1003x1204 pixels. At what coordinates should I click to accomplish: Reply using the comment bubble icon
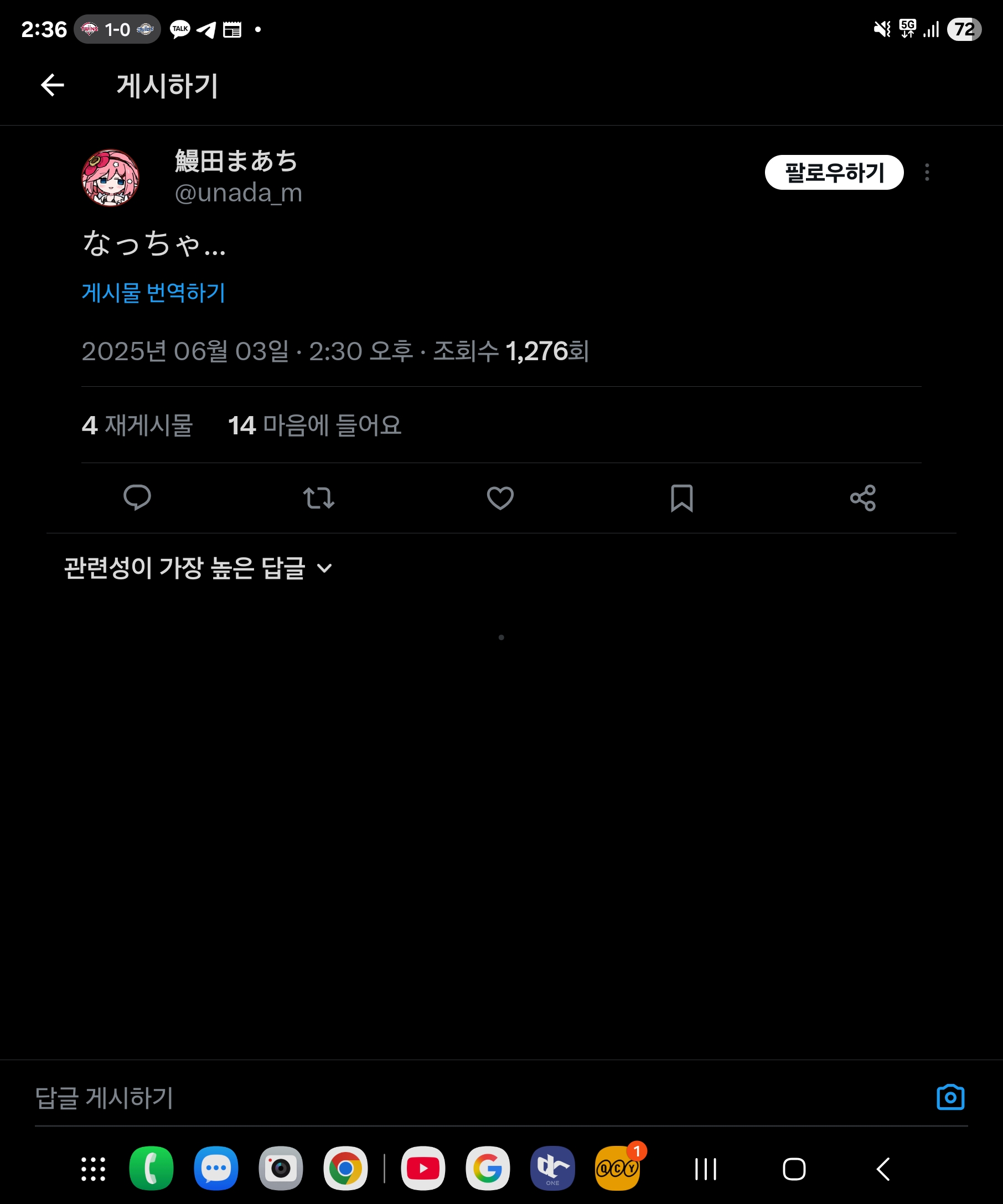137,497
